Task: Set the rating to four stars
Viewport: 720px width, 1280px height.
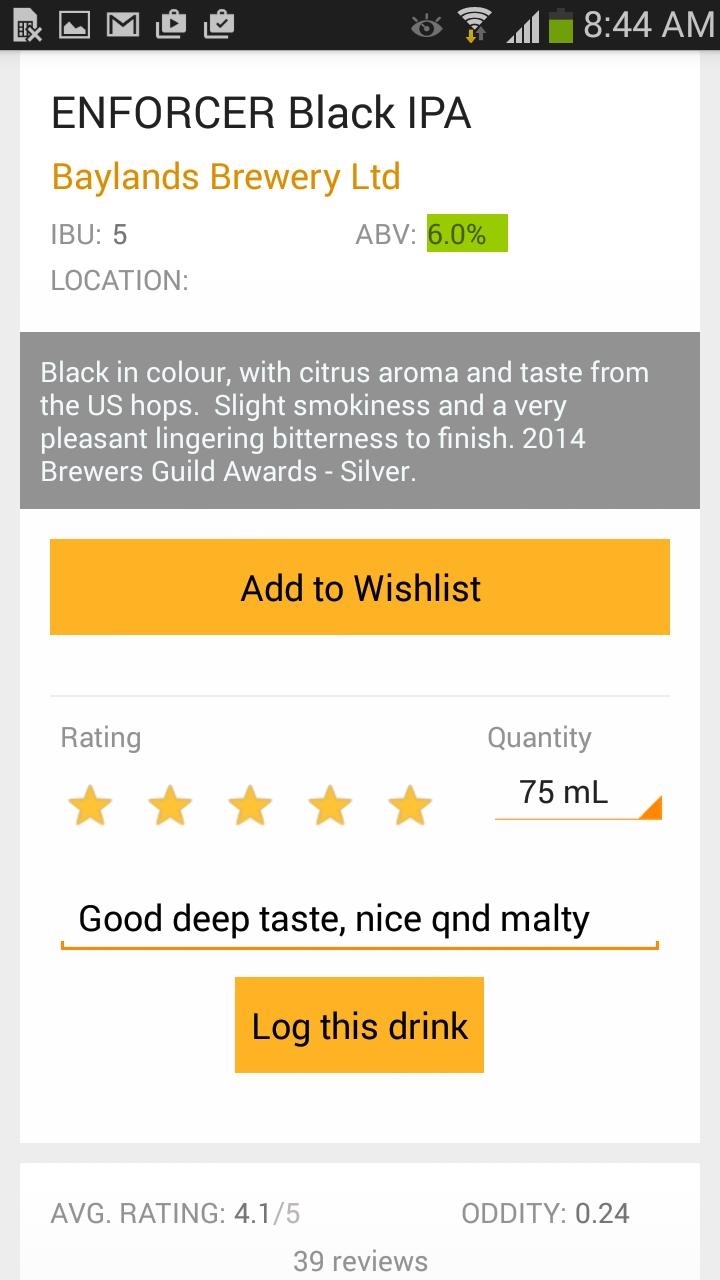Action: (329, 804)
